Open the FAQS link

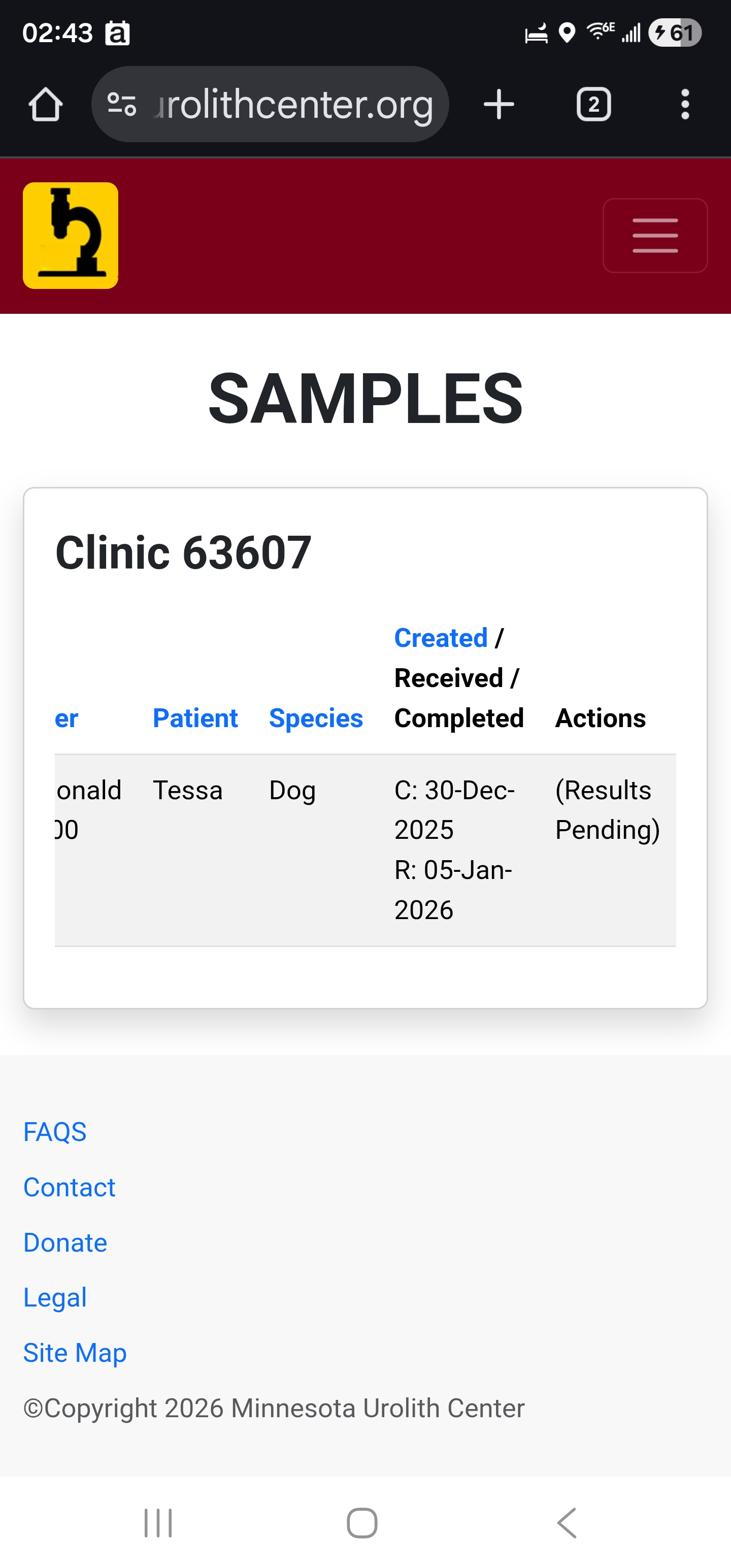point(55,1132)
